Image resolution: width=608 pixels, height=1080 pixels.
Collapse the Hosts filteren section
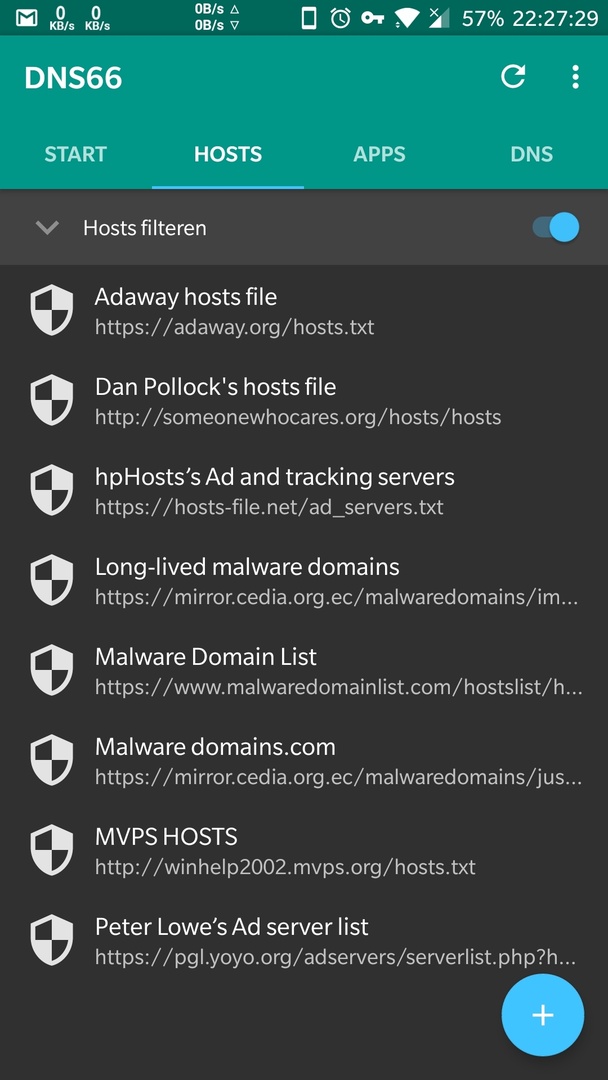(47, 227)
